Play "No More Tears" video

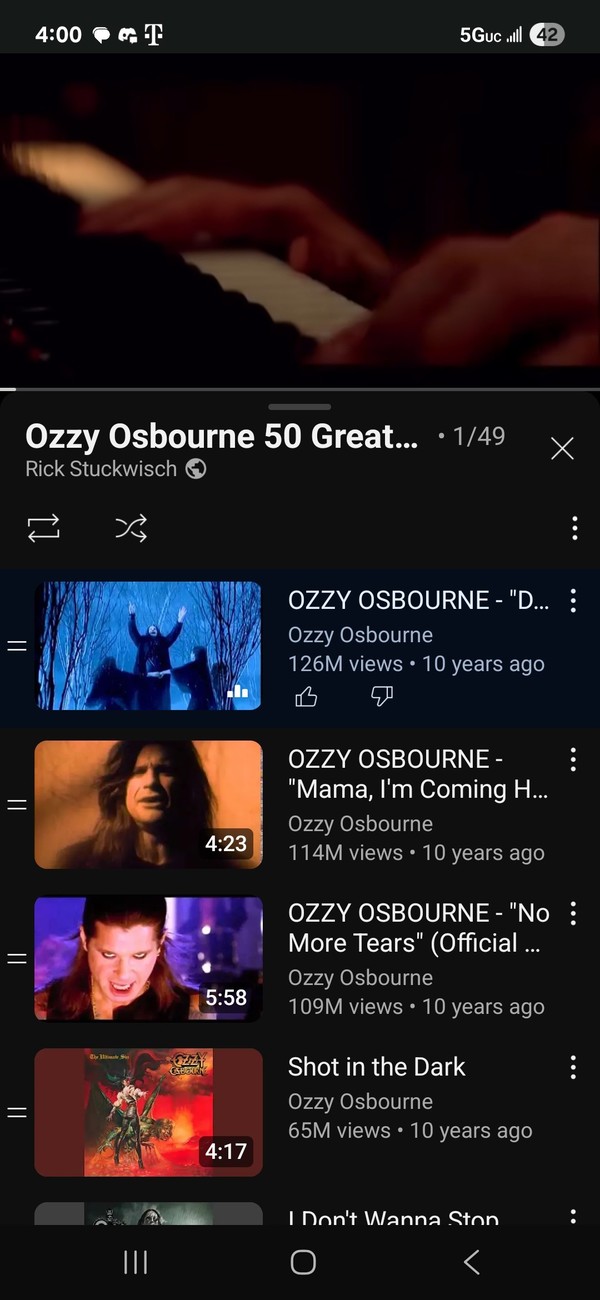click(148, 958)
